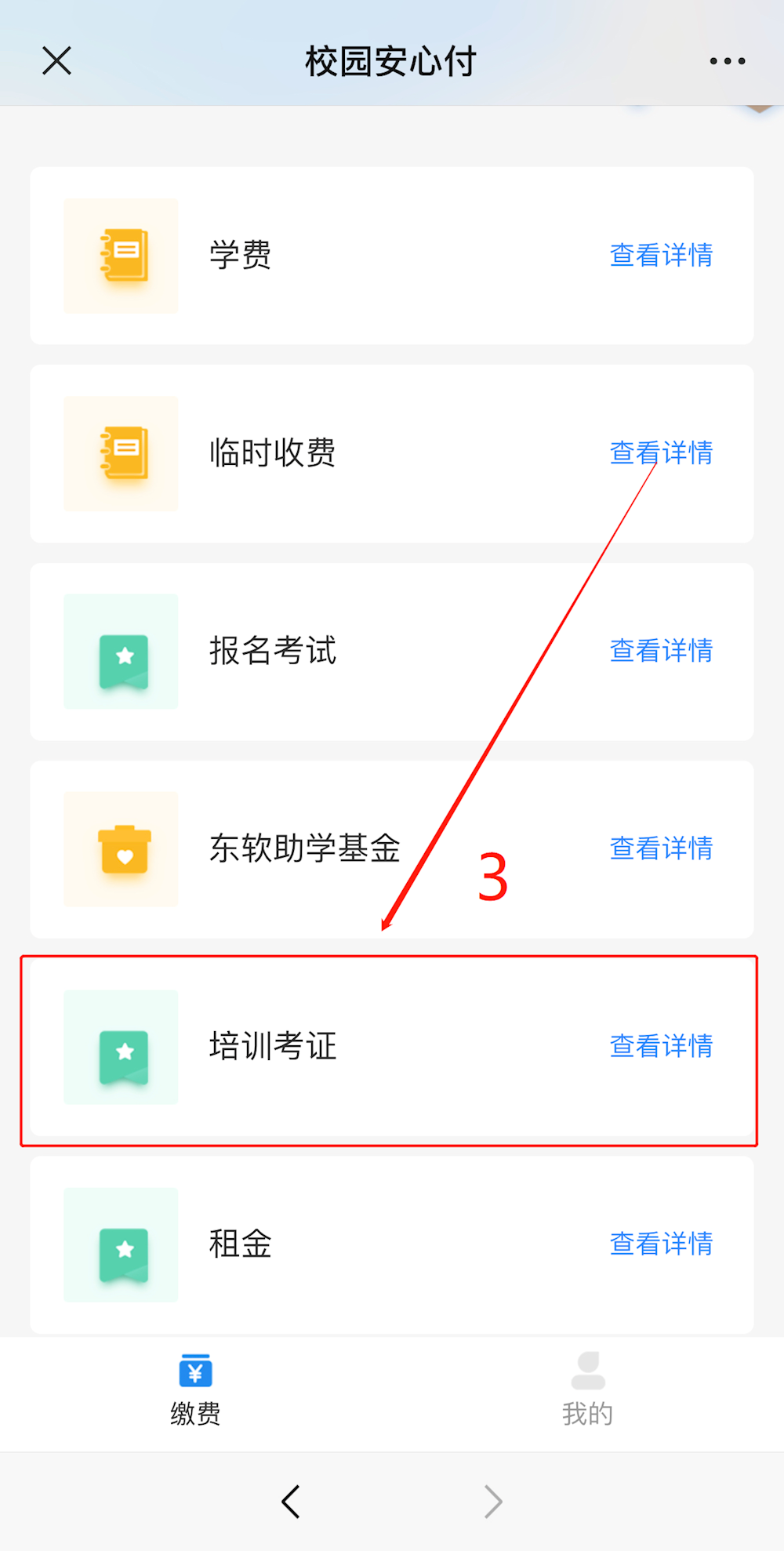This screenshot has height=1551, width=784.
Task: Tap the 报名考试 green star icon
Action: (x=121, y=652)
